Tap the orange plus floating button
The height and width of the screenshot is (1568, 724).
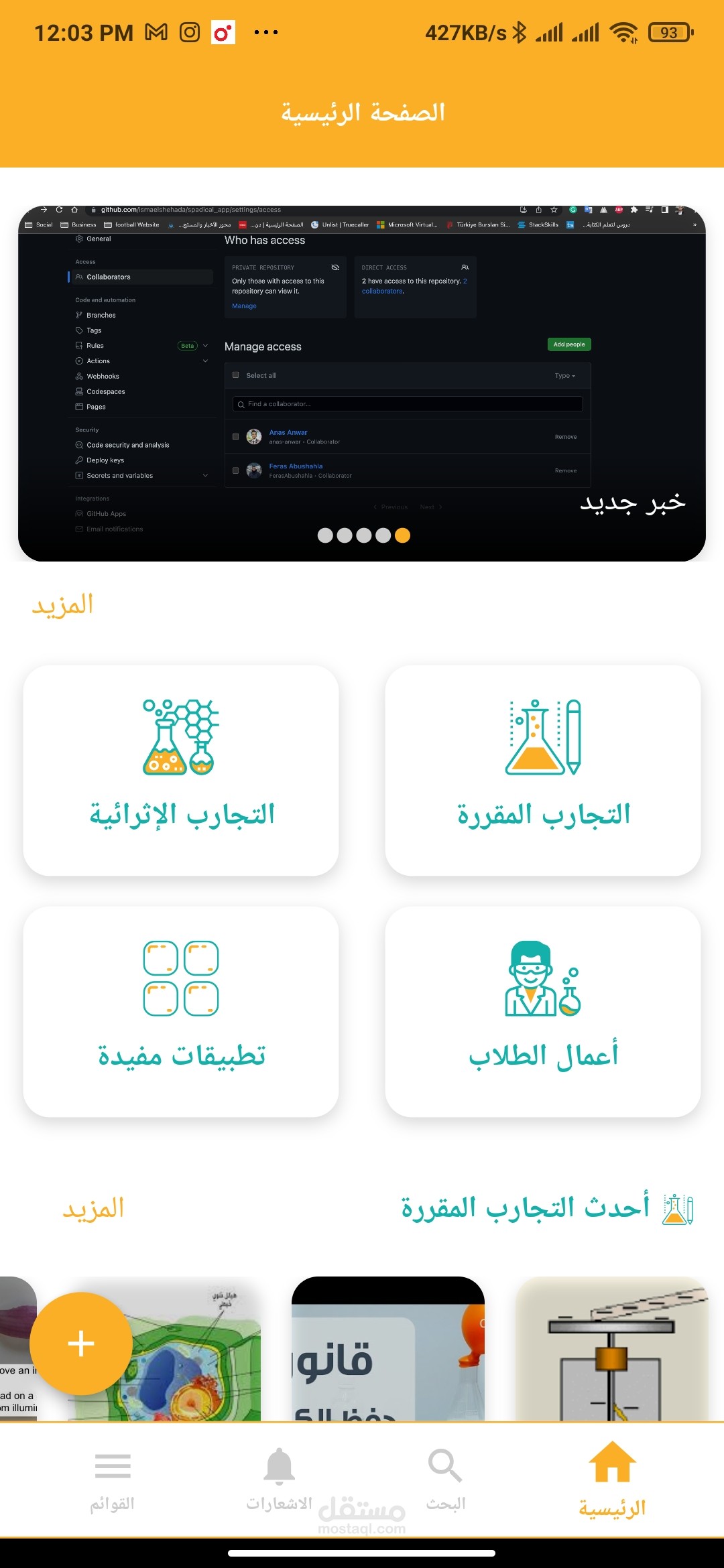tap(81, 1344)
